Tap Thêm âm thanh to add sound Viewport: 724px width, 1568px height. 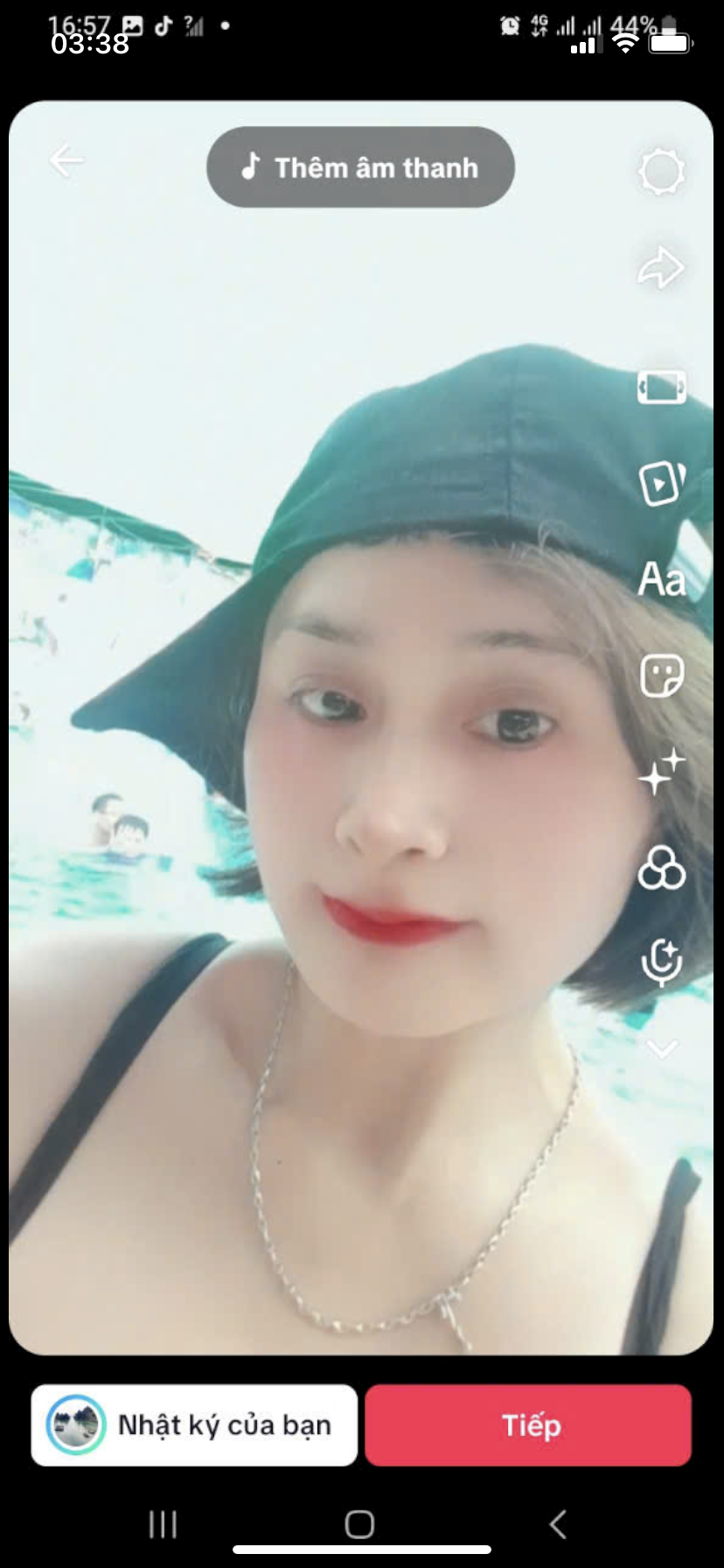tap(360, 167)
